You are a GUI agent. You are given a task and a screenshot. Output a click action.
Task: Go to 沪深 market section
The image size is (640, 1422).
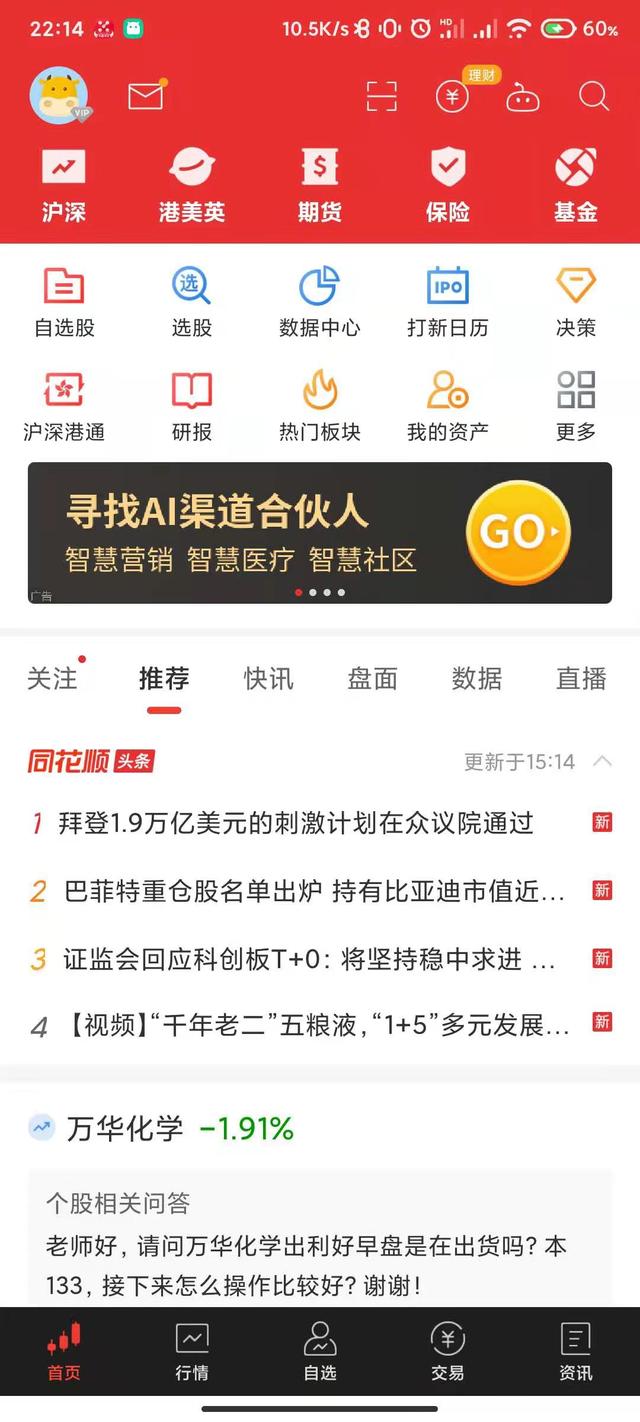(x=64, y=185)
